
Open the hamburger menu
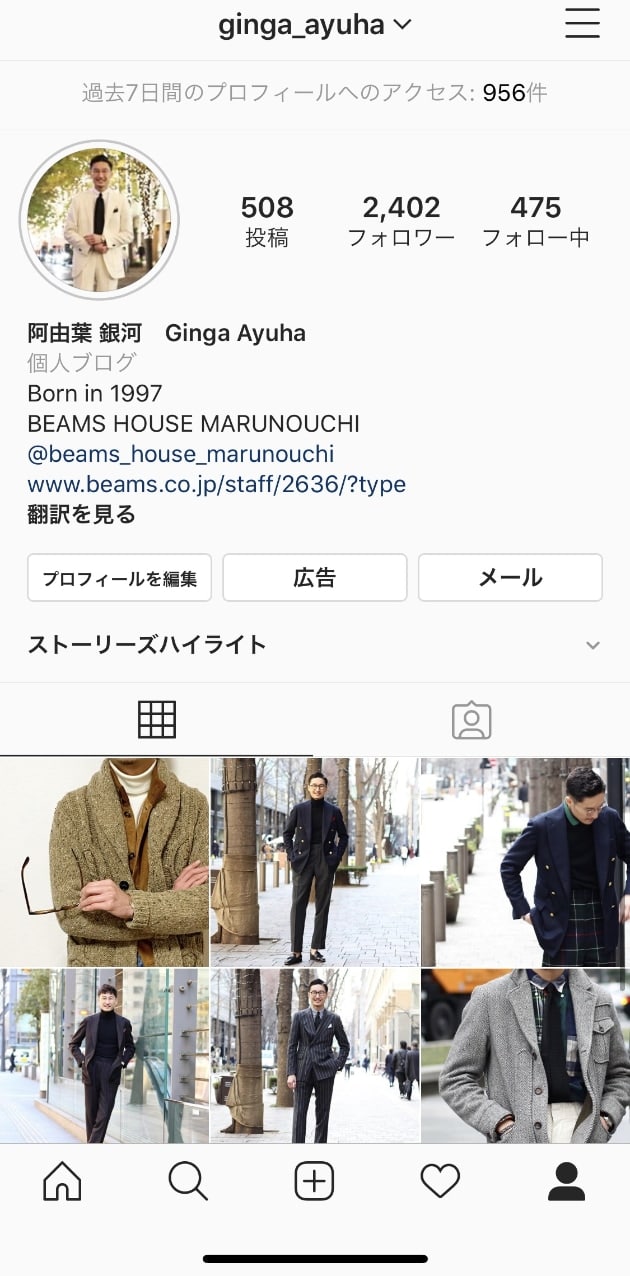[x=582, y=24]
